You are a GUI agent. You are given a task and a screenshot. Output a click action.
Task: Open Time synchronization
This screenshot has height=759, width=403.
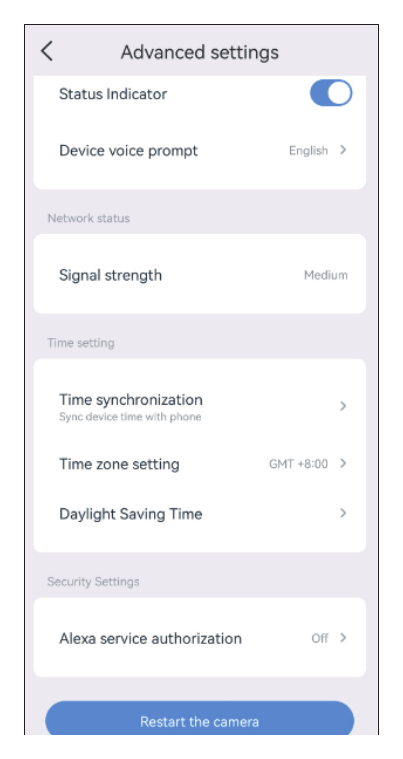(199, 406)
